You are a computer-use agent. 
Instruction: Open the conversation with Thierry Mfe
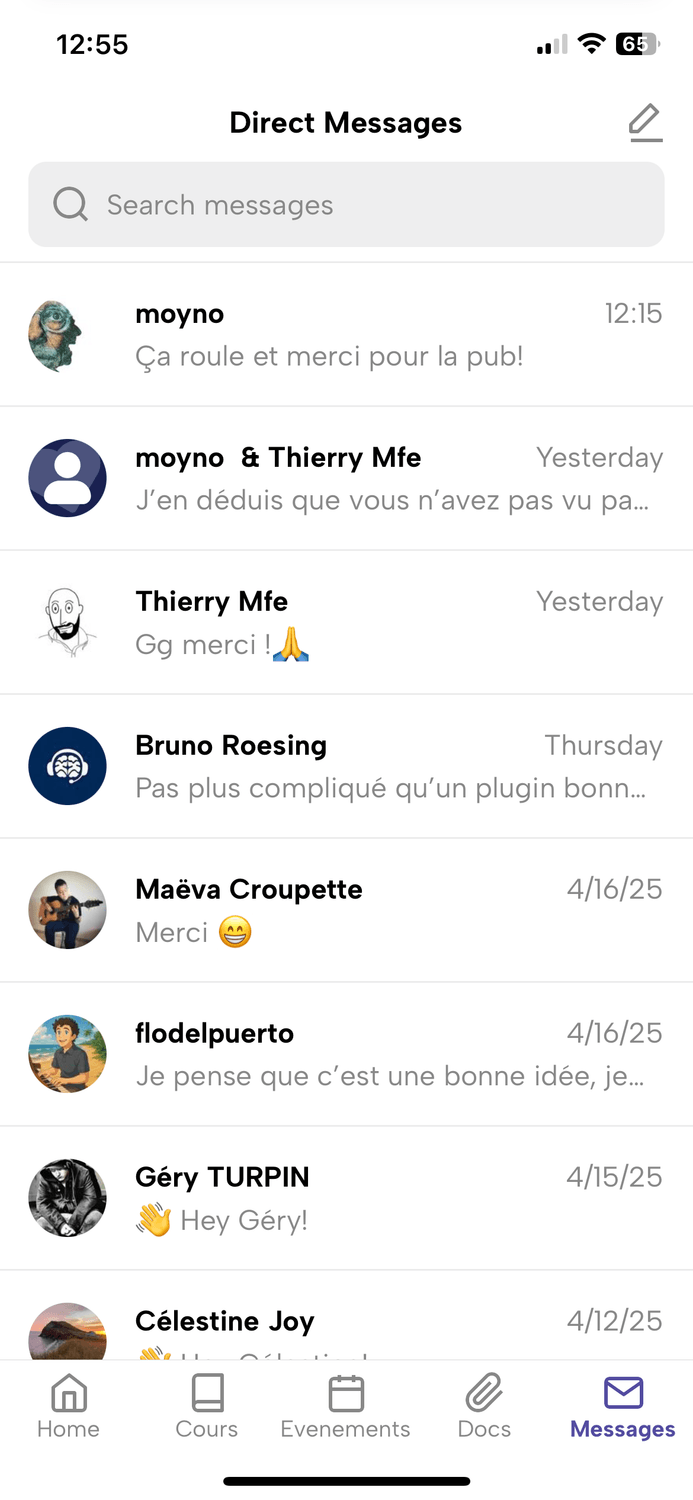click(x=346, y=623)
